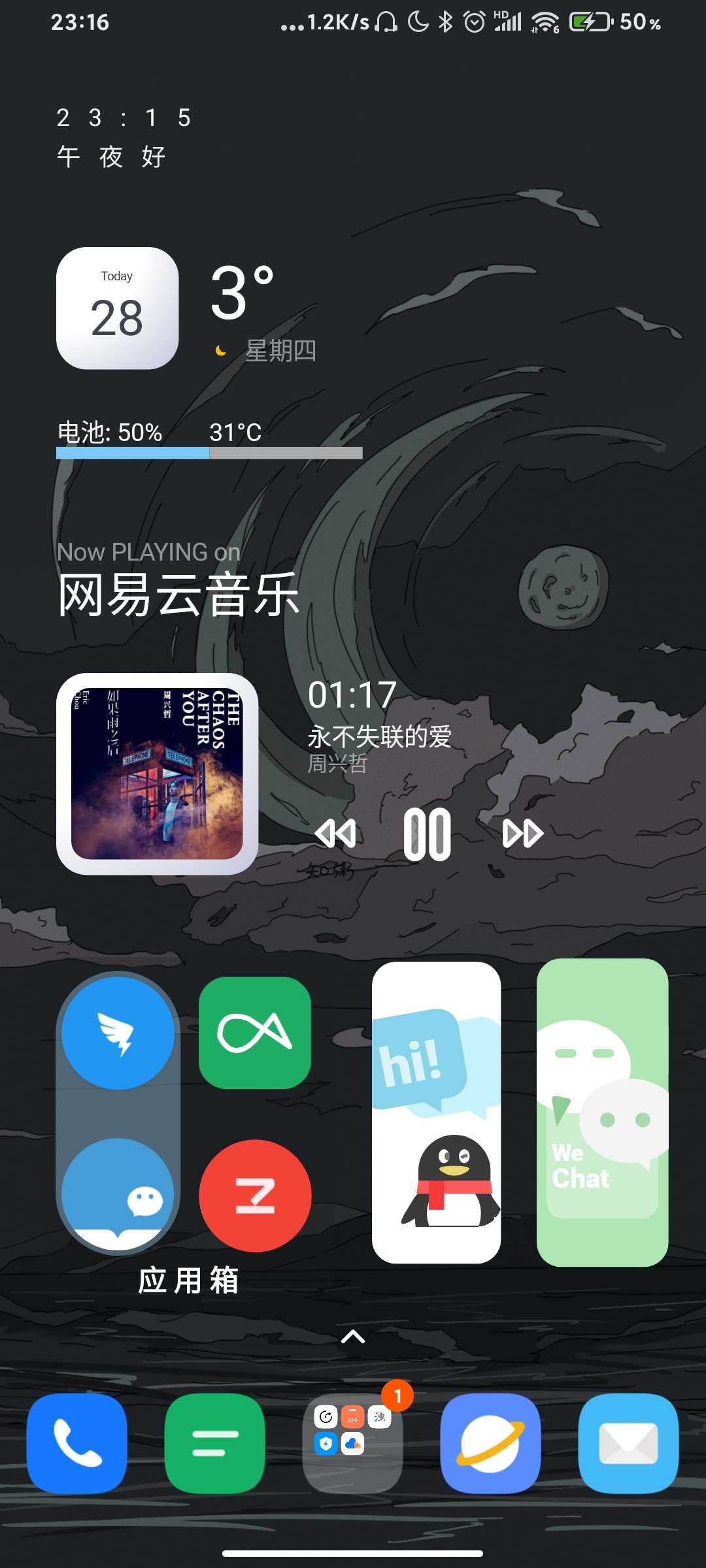Launch QQ from the penguin tile
The width and height of the screenshot is (706, 1568).
[437, 1113]
